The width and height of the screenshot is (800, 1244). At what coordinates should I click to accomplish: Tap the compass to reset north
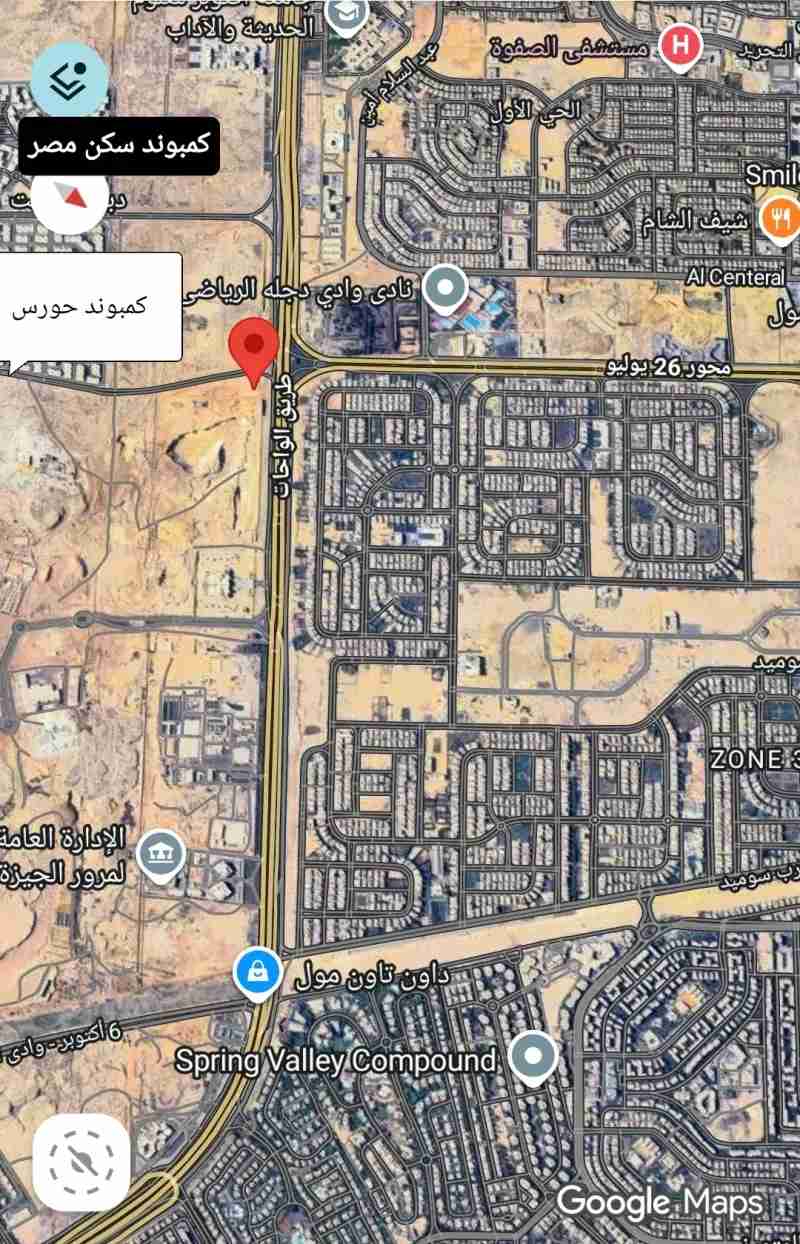(70, 196)
